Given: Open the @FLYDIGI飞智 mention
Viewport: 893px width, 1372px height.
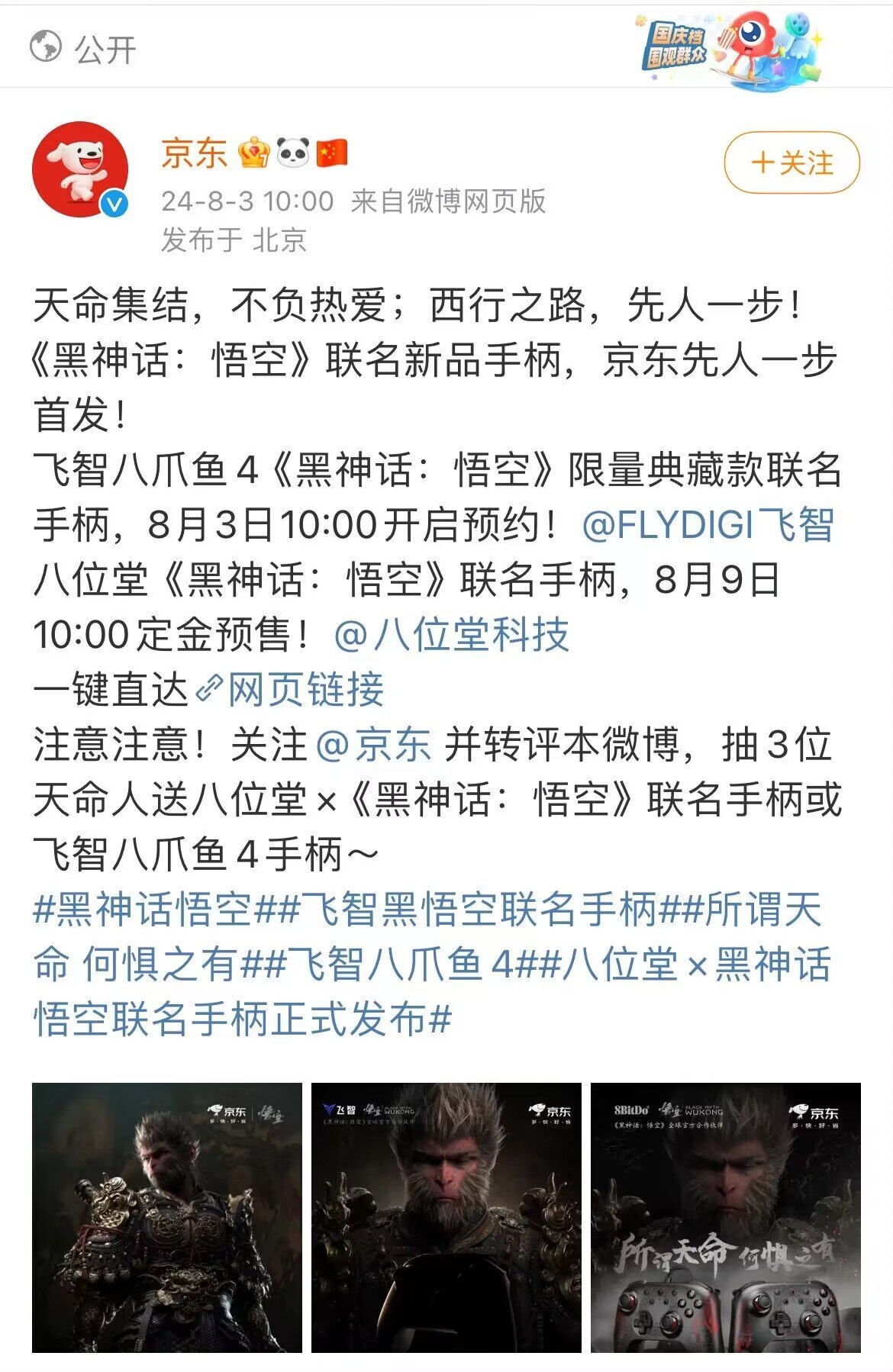Looking at the screenshot, I should pos(707,525).
